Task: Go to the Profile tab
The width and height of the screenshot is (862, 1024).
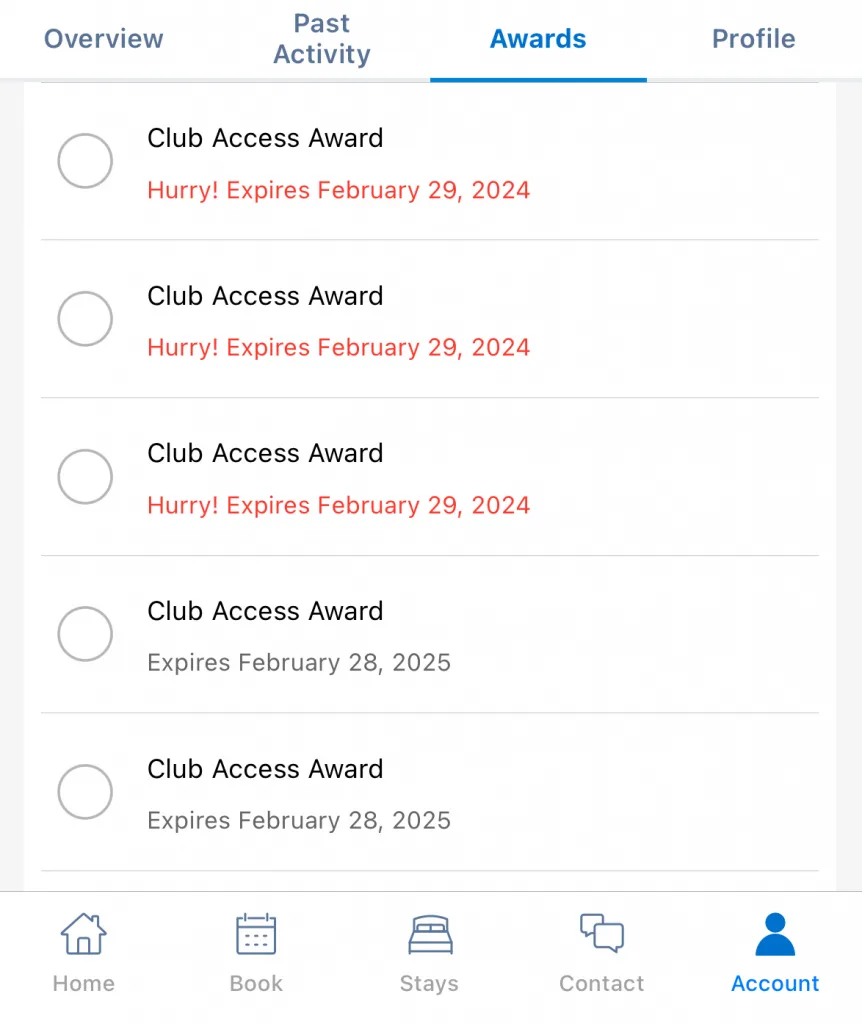Action: point(753,39)
